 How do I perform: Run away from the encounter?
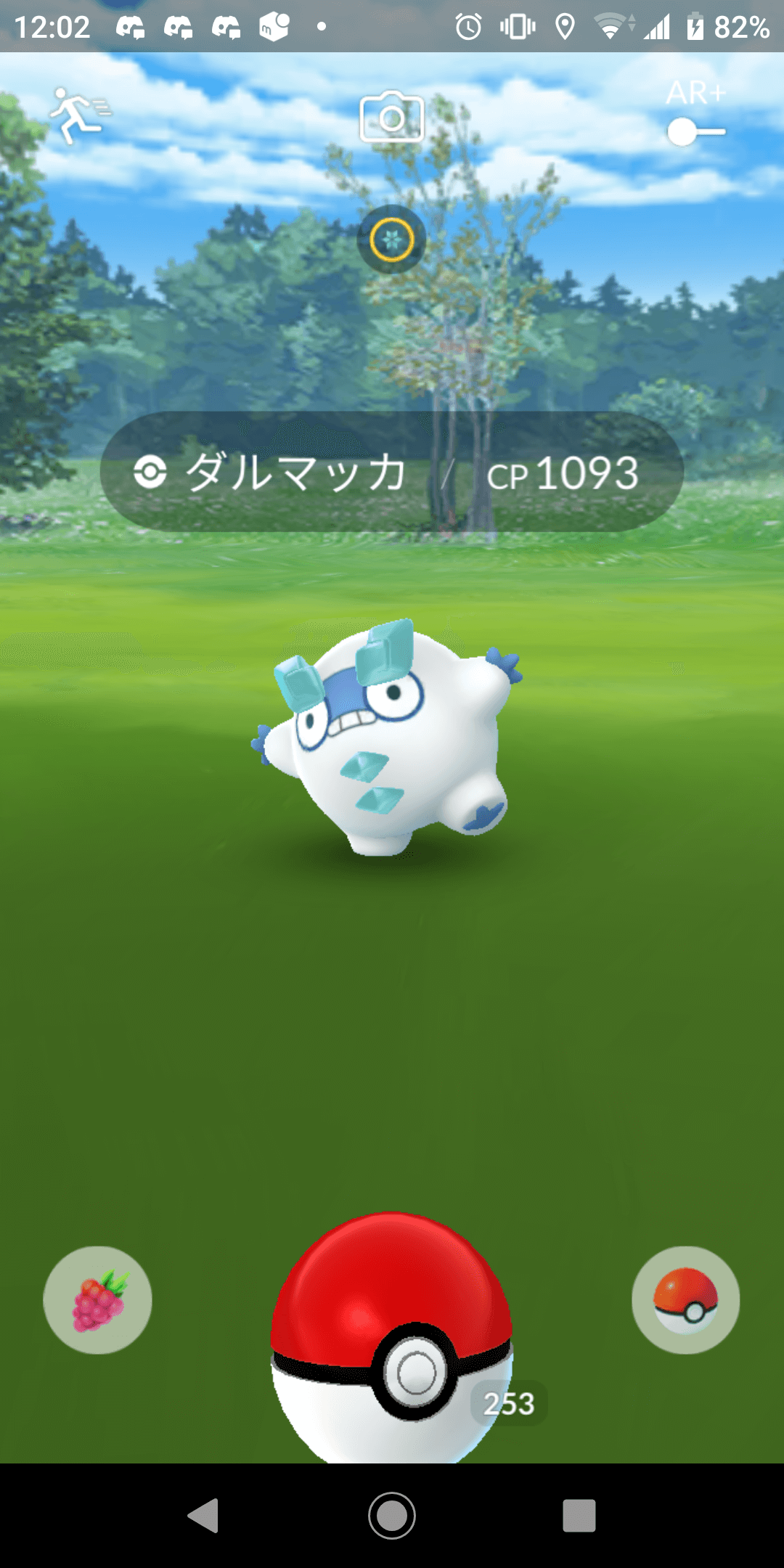[x=78, y=116]
